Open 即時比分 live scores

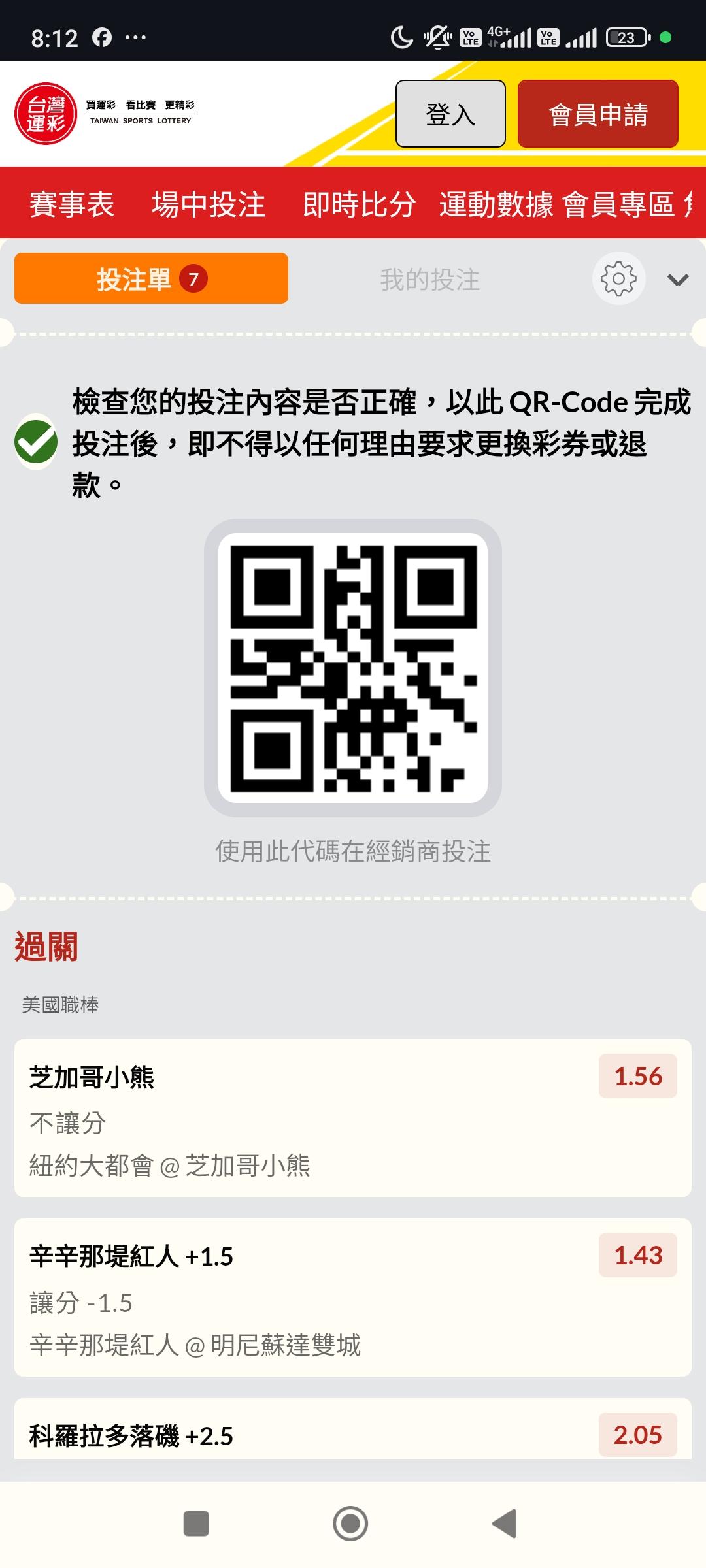click(359, 204)
